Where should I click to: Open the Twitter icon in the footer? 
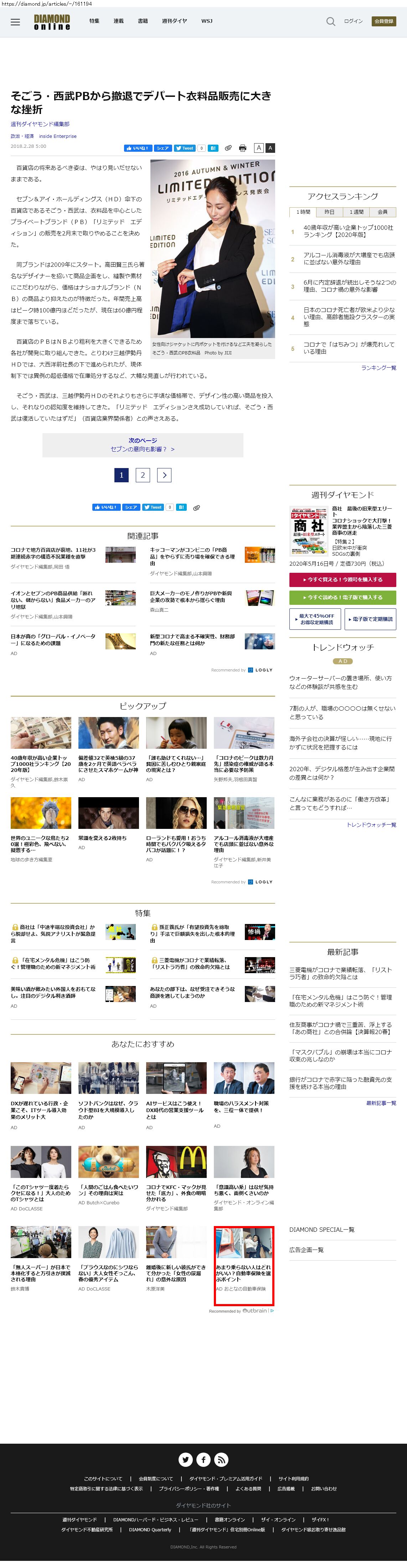[186, 1459]
